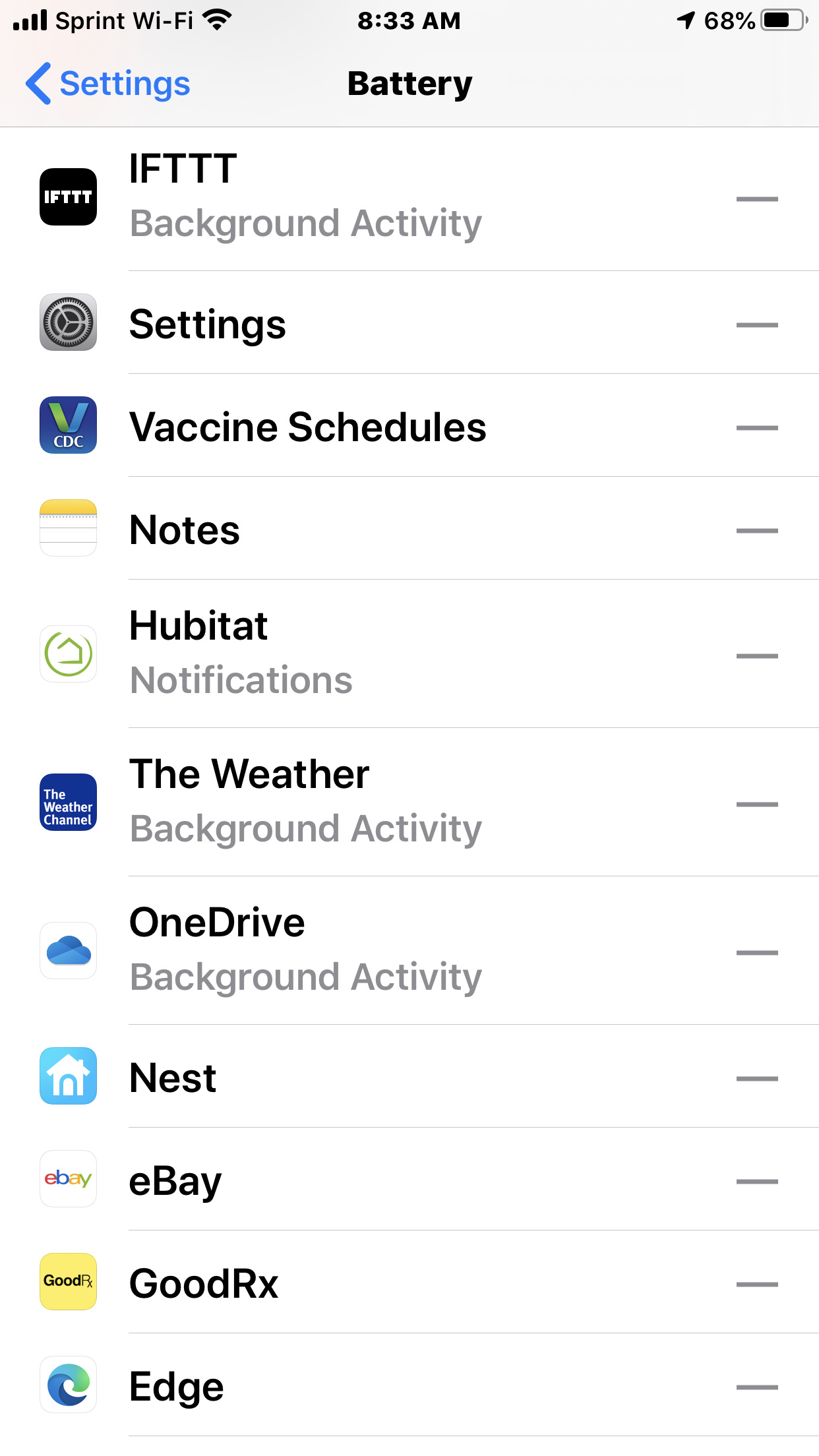
Task: Select The Weather Channel icon
Action: pyautogui.click(x=68, y=803)
